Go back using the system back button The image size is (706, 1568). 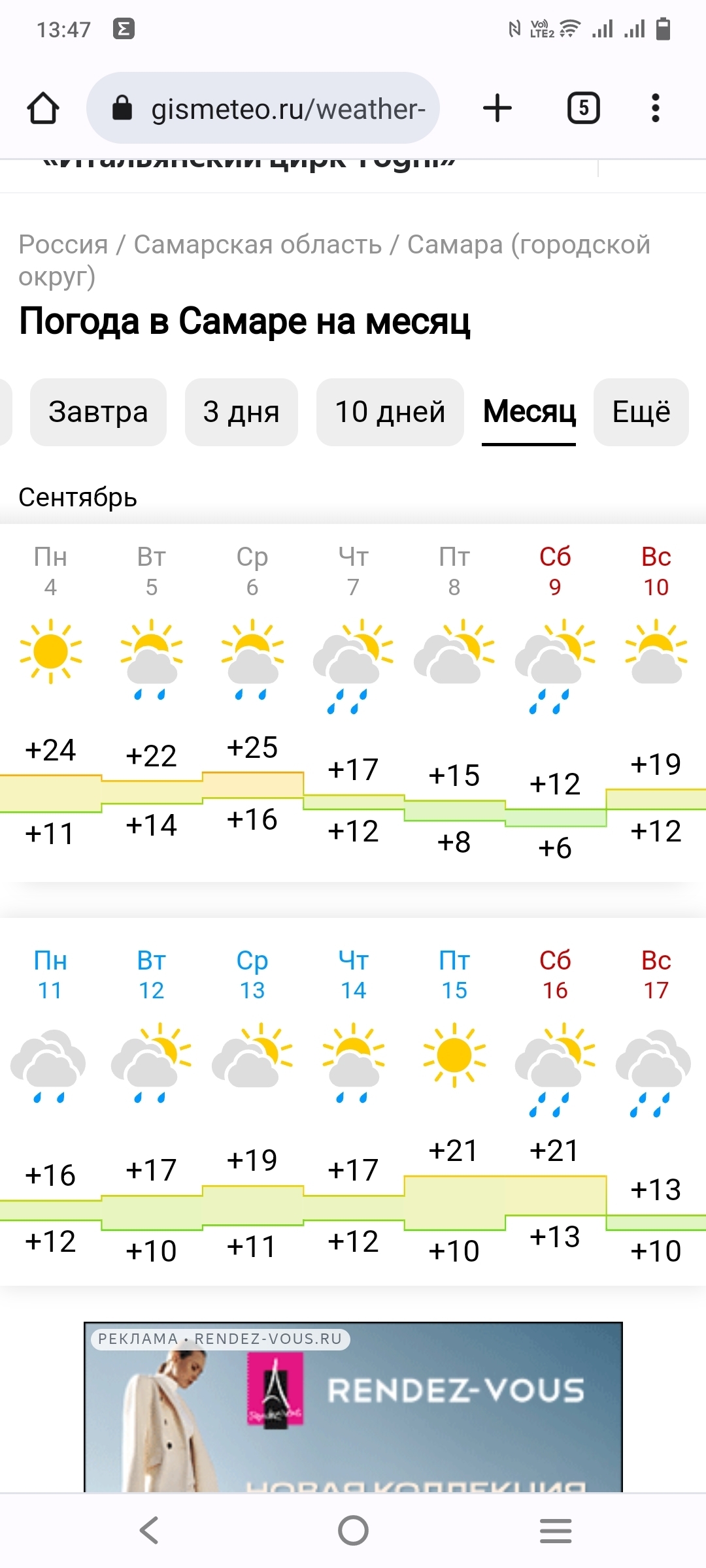tap(149, 1530)
